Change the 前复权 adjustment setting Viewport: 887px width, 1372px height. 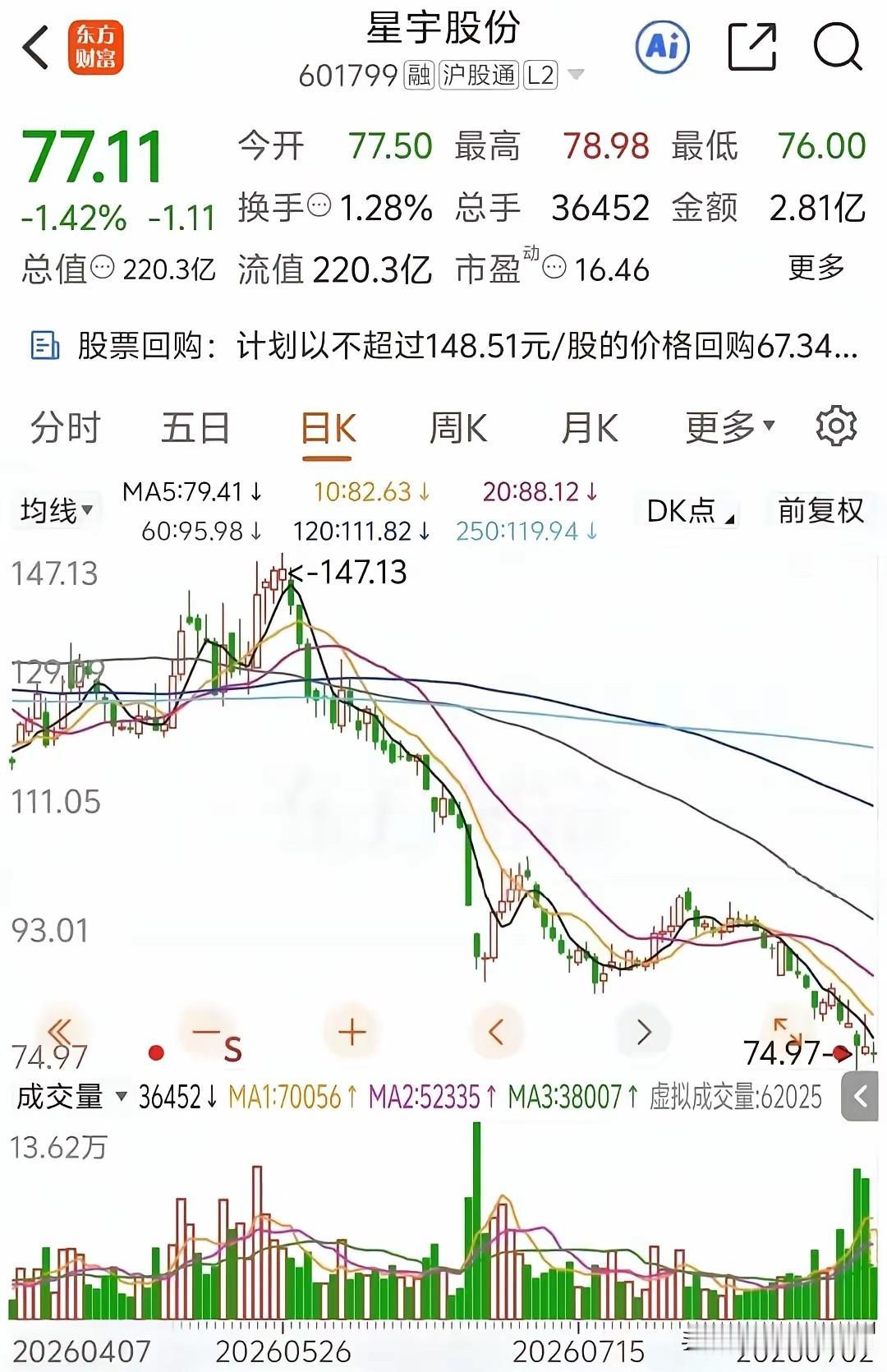coord(820,511)
